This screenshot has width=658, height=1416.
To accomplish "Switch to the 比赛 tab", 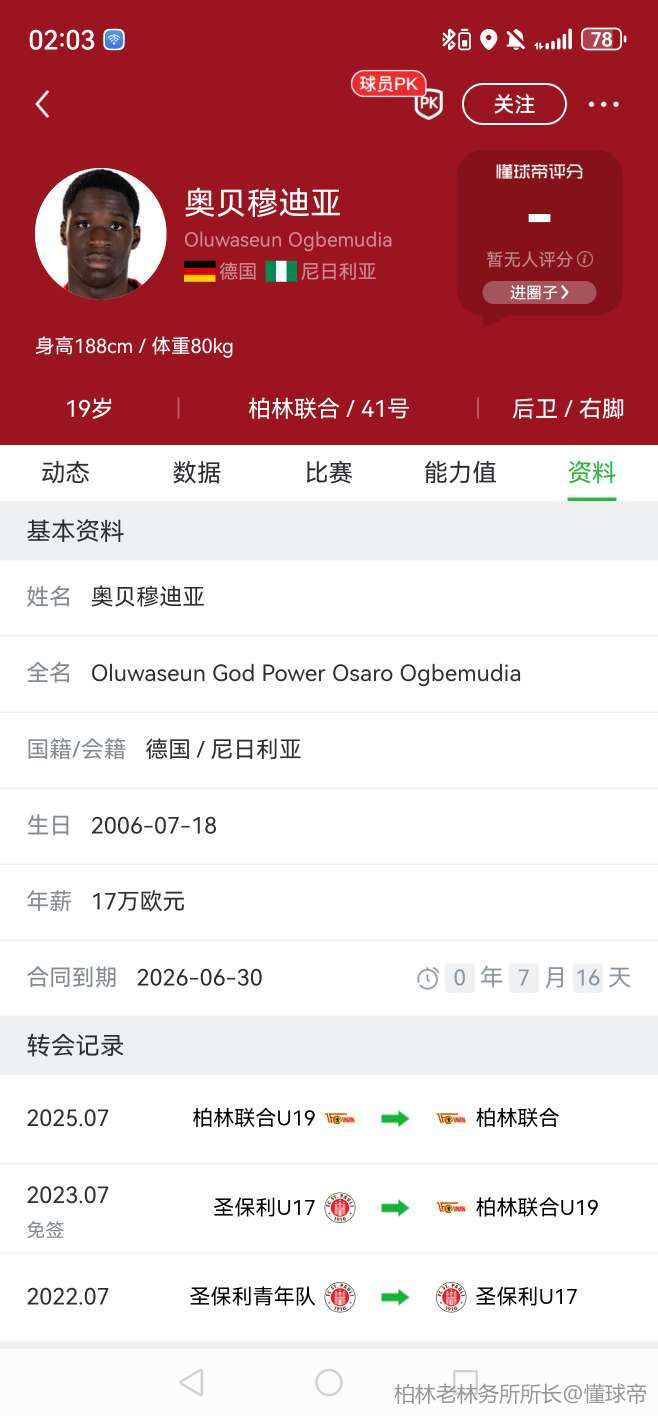I will click(329, 472).
